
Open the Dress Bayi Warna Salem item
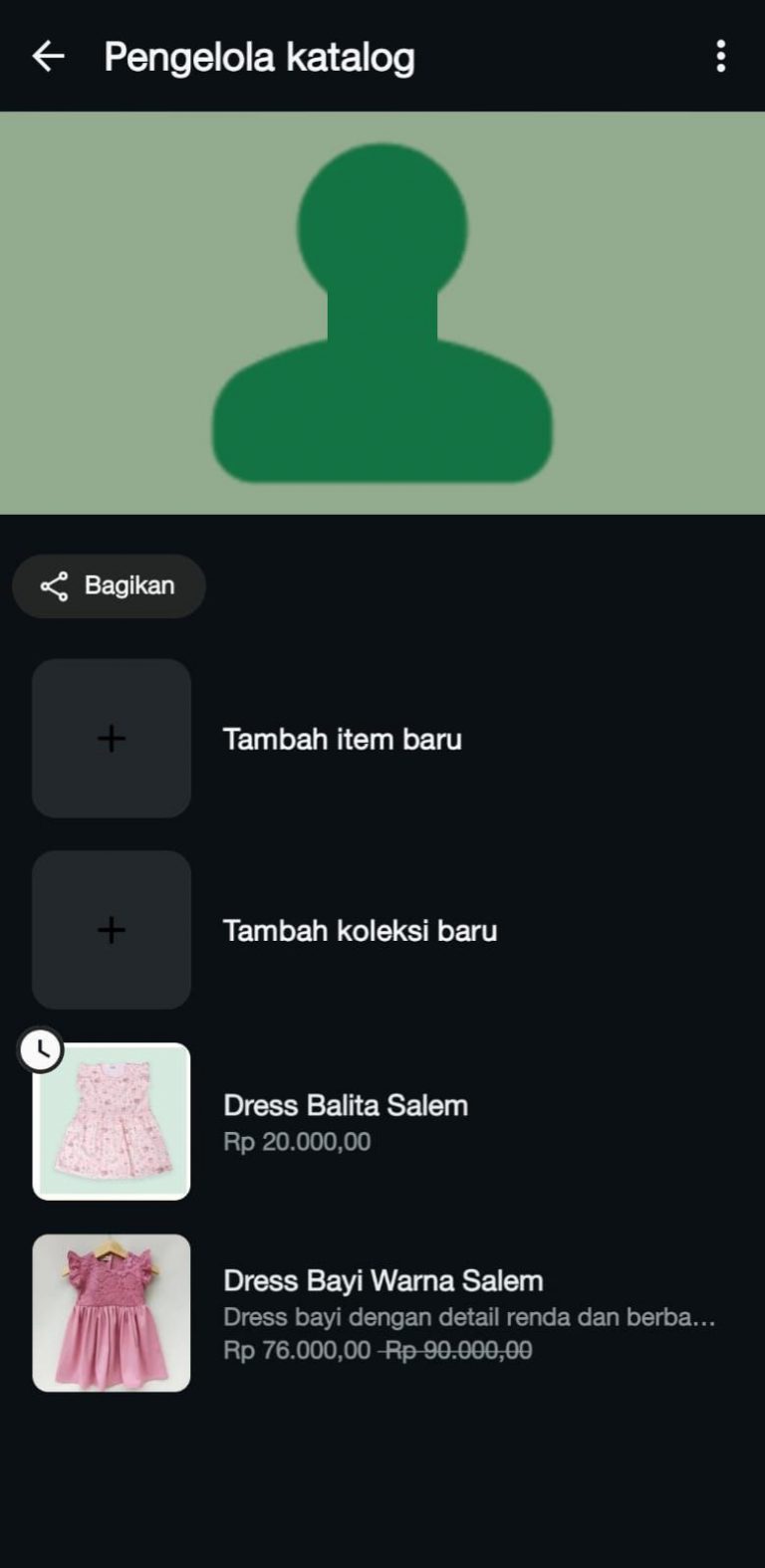coord(382,1312)
